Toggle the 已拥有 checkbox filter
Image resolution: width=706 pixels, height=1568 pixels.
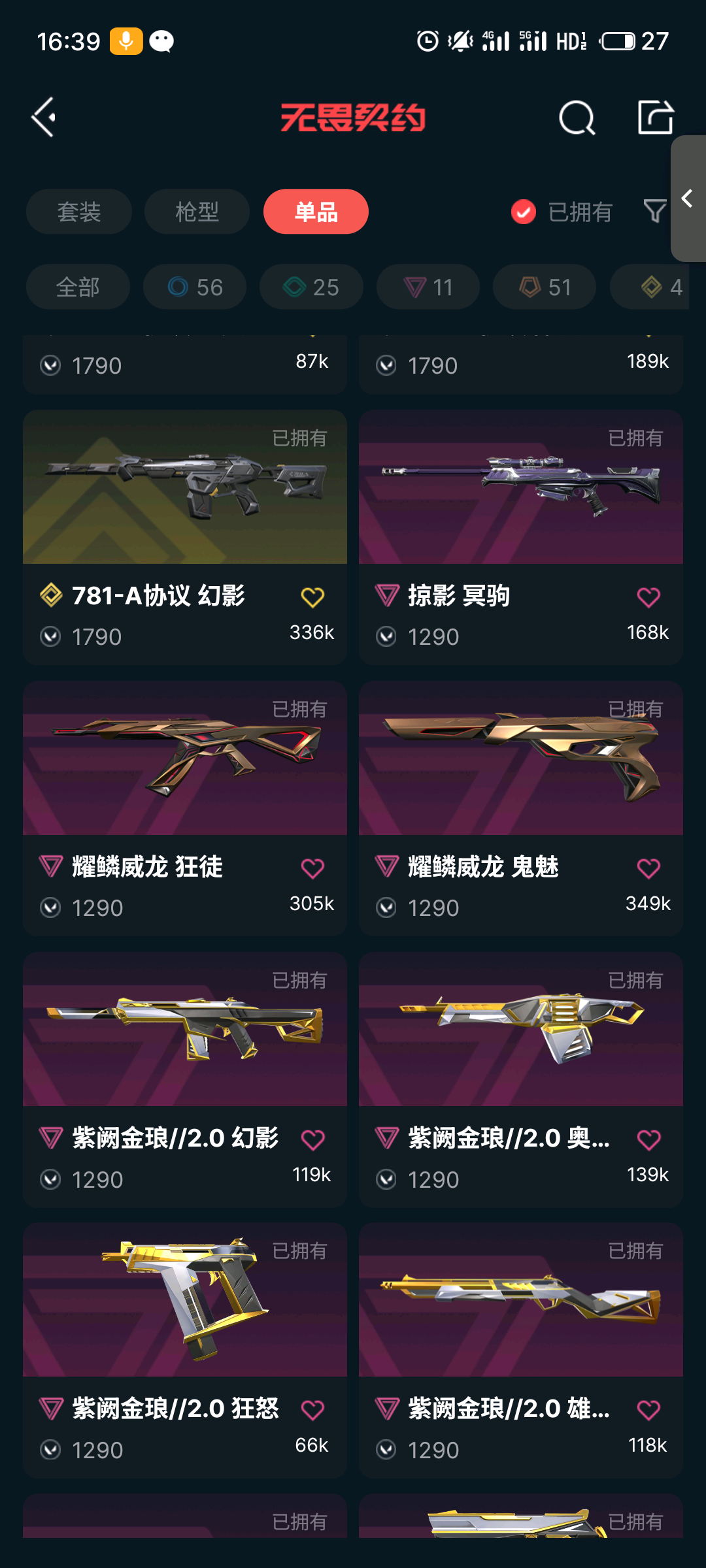click(524, 212)
